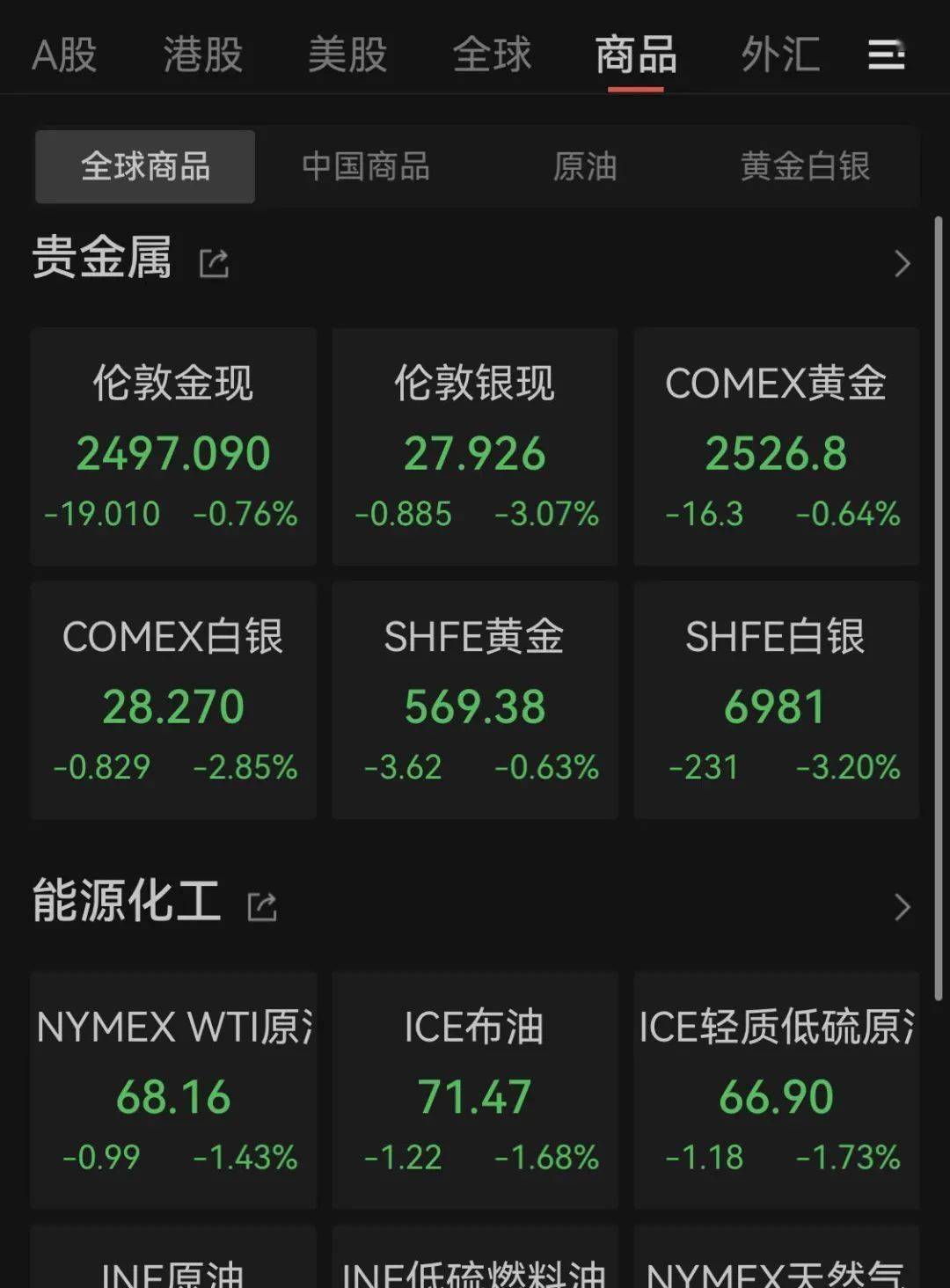Switch to the 港股 tab

pos(203,55)
